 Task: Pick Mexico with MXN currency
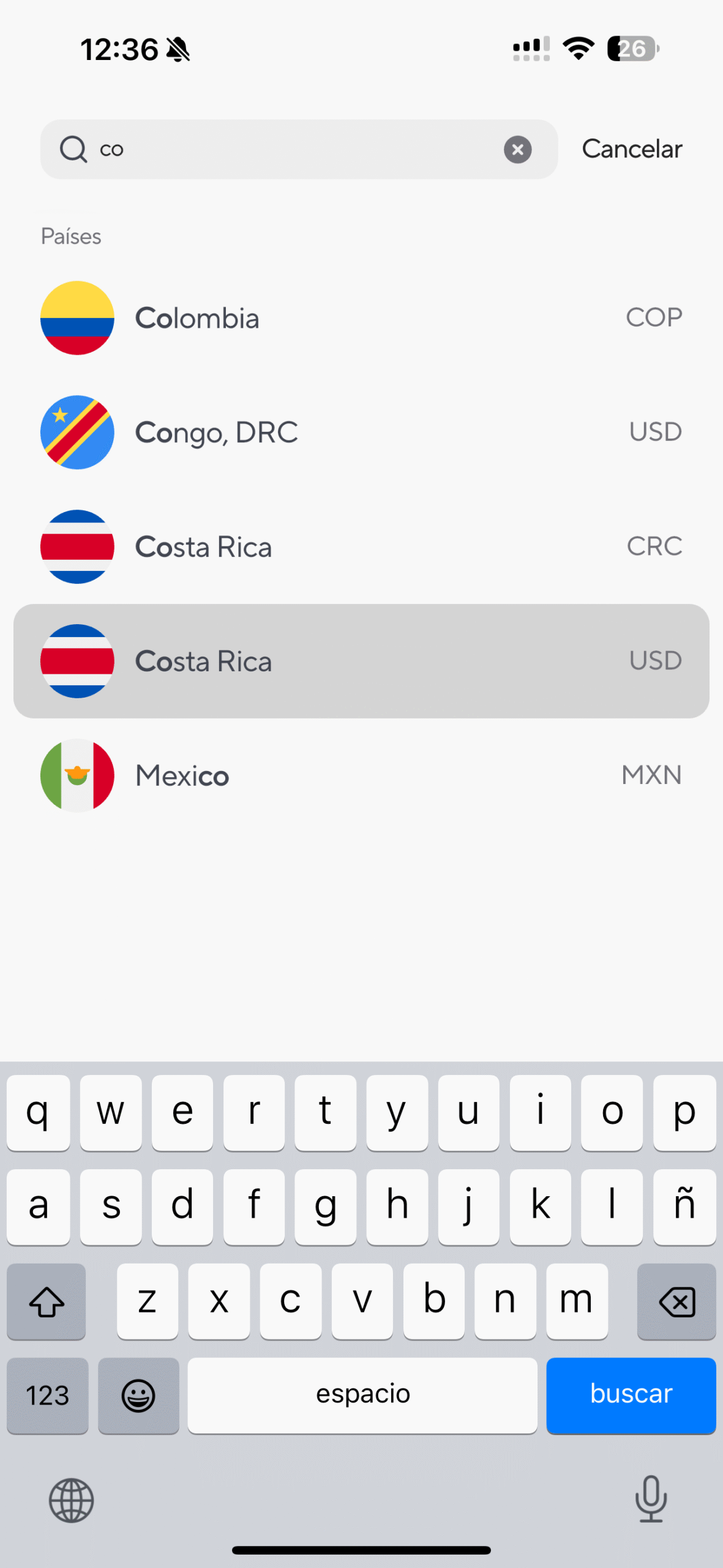pos(361,775)
